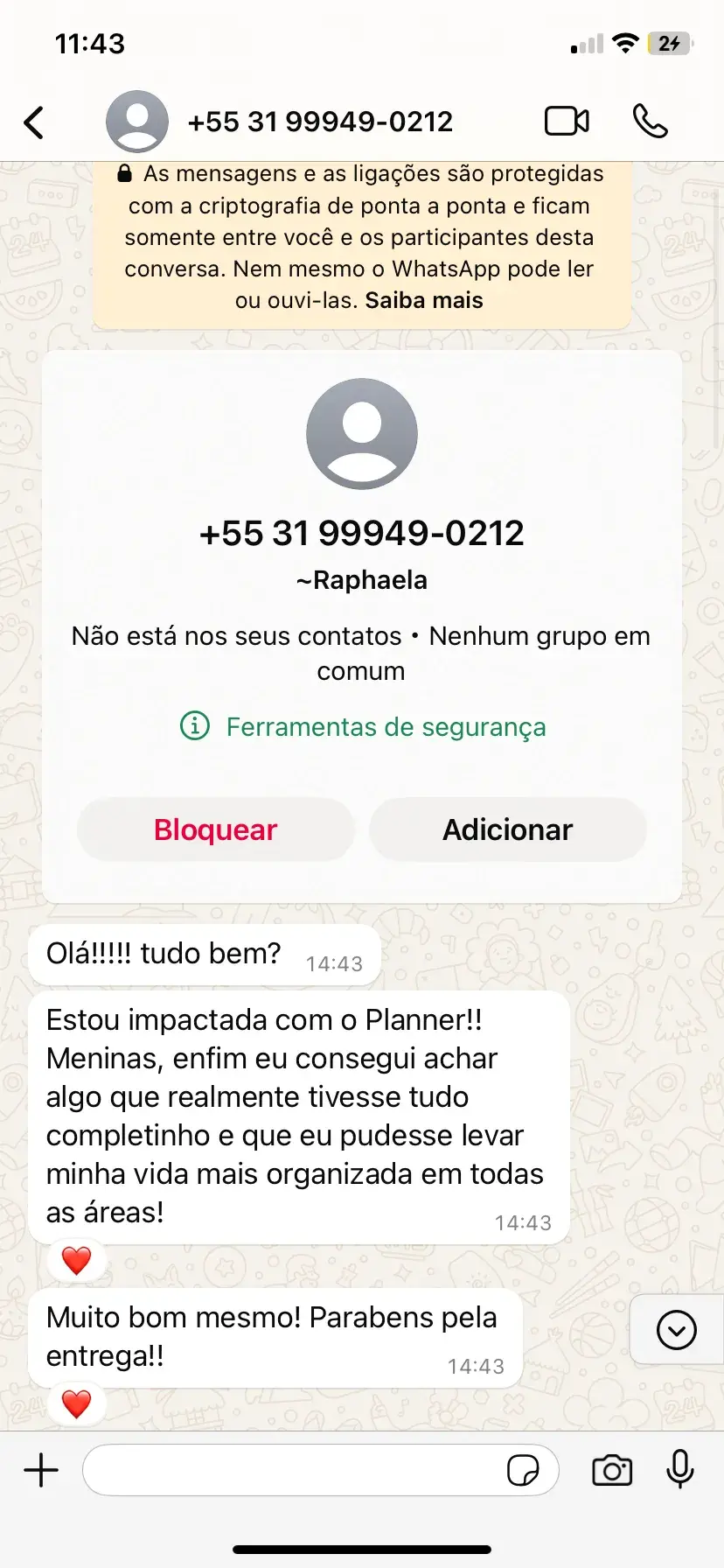The image size is (724, 1568).
Task: Start a video call with this number
Action: [x=567, y=122]
